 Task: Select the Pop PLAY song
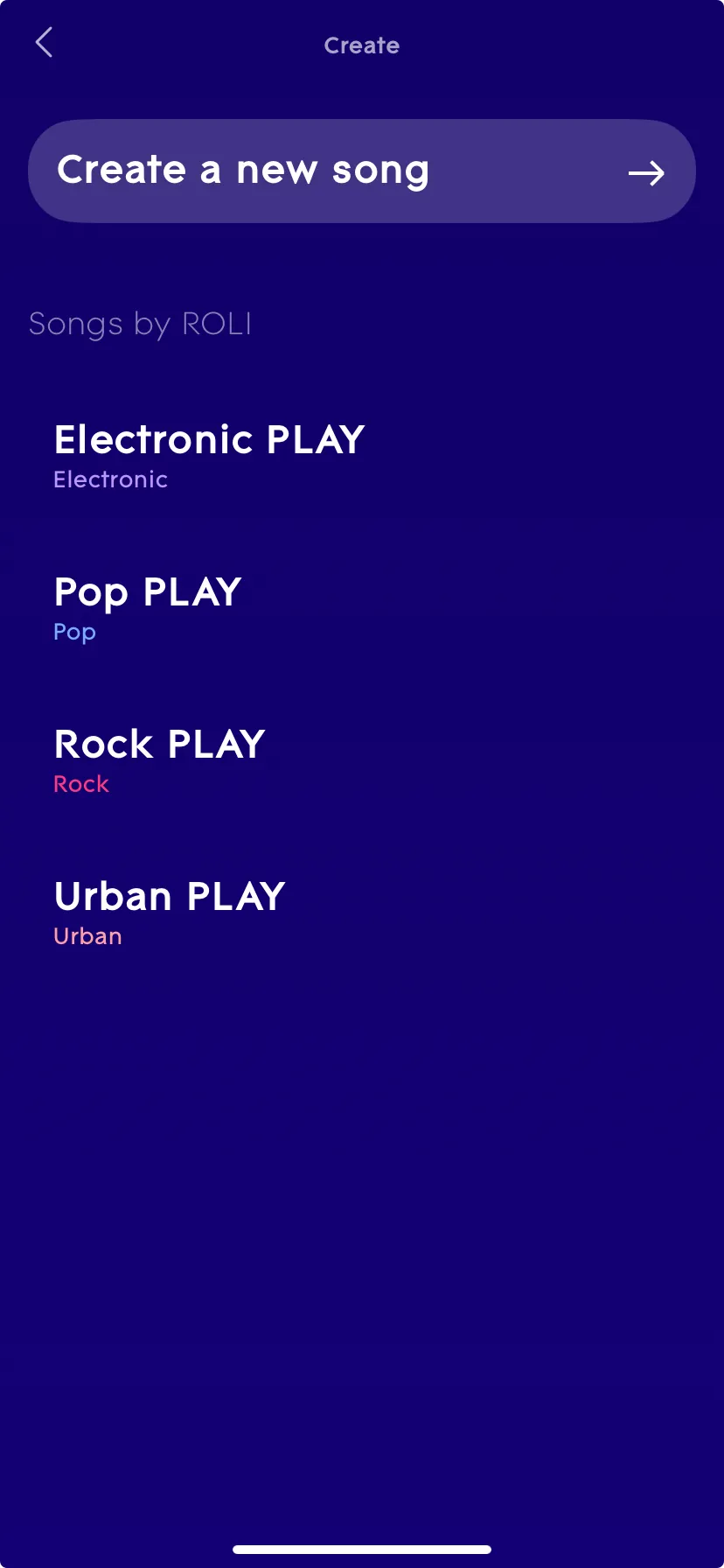[362, 608]
